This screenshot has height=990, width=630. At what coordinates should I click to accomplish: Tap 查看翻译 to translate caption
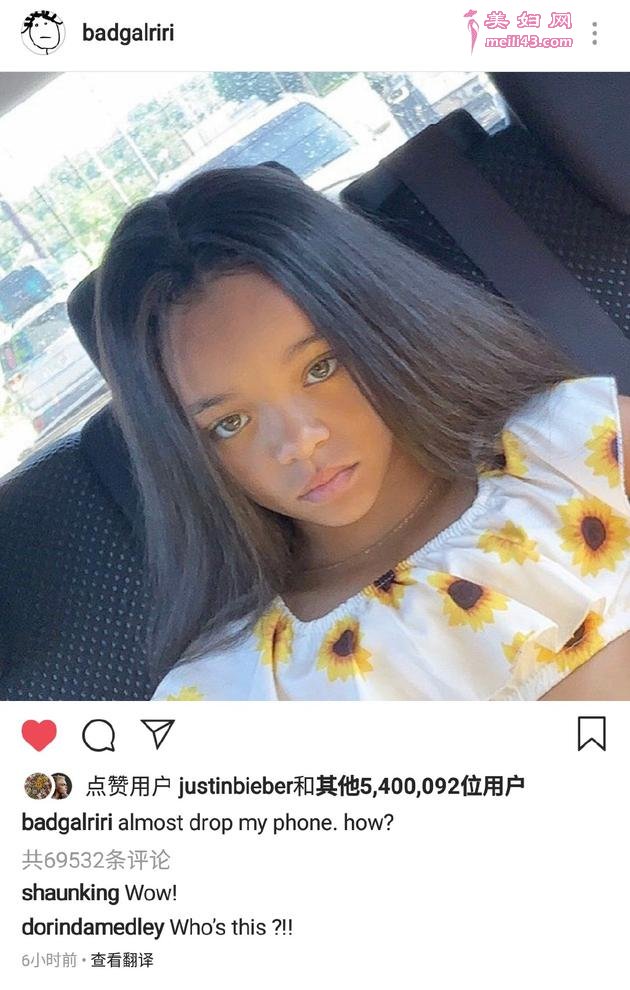(122, 960)
